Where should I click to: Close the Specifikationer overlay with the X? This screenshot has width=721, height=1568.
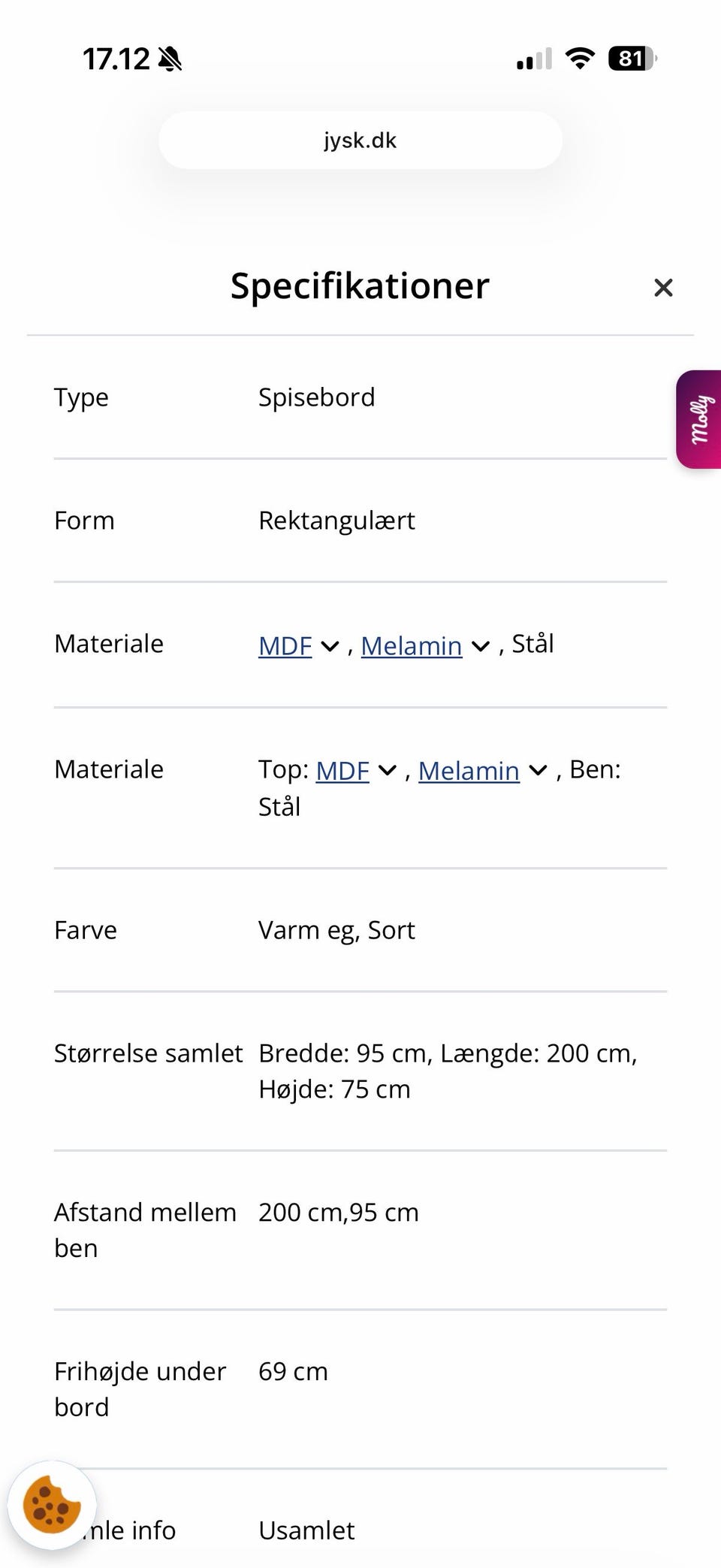[x=663, y=288]
